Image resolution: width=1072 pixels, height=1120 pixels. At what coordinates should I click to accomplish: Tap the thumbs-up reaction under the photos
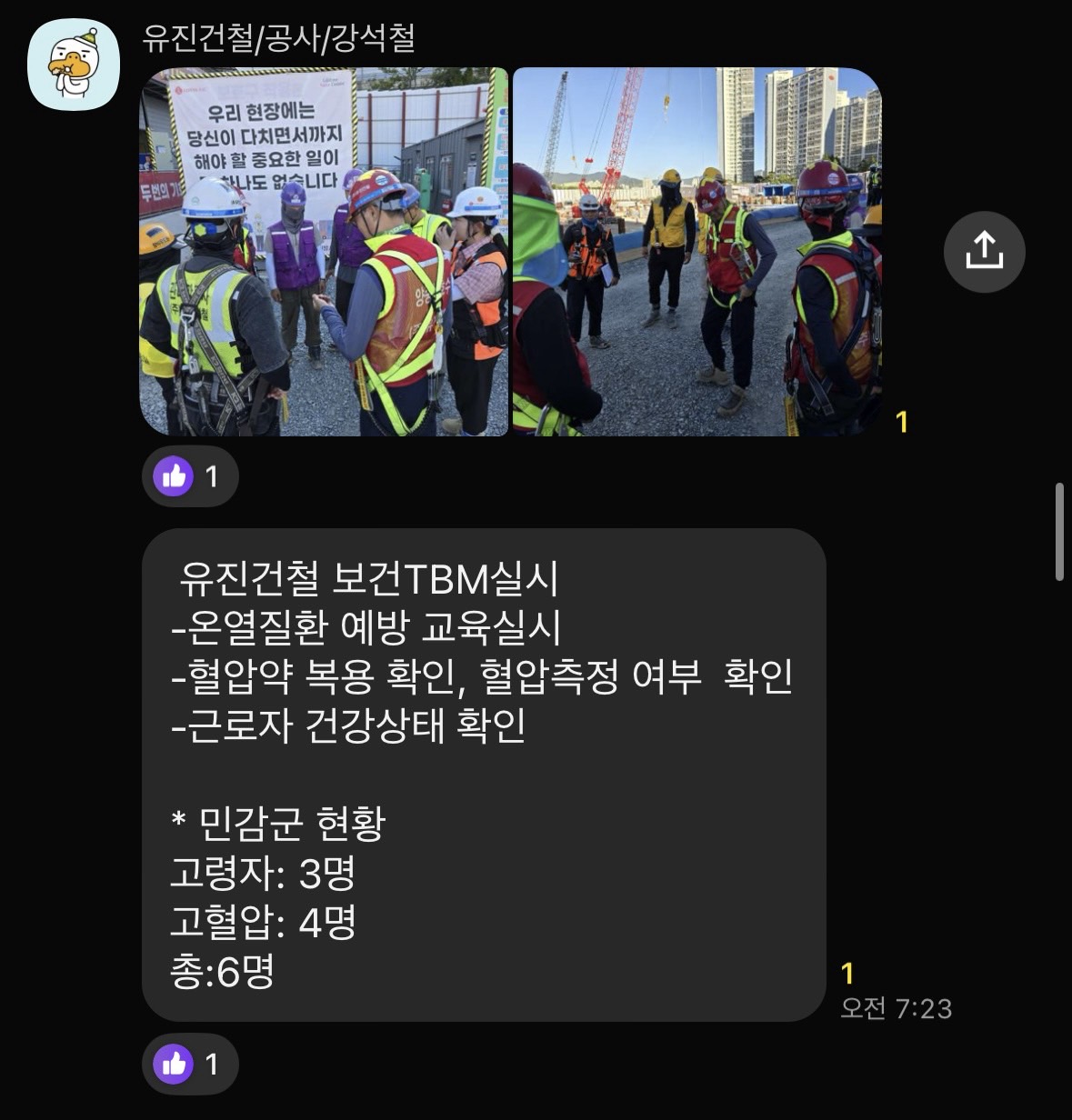[190, 476]
